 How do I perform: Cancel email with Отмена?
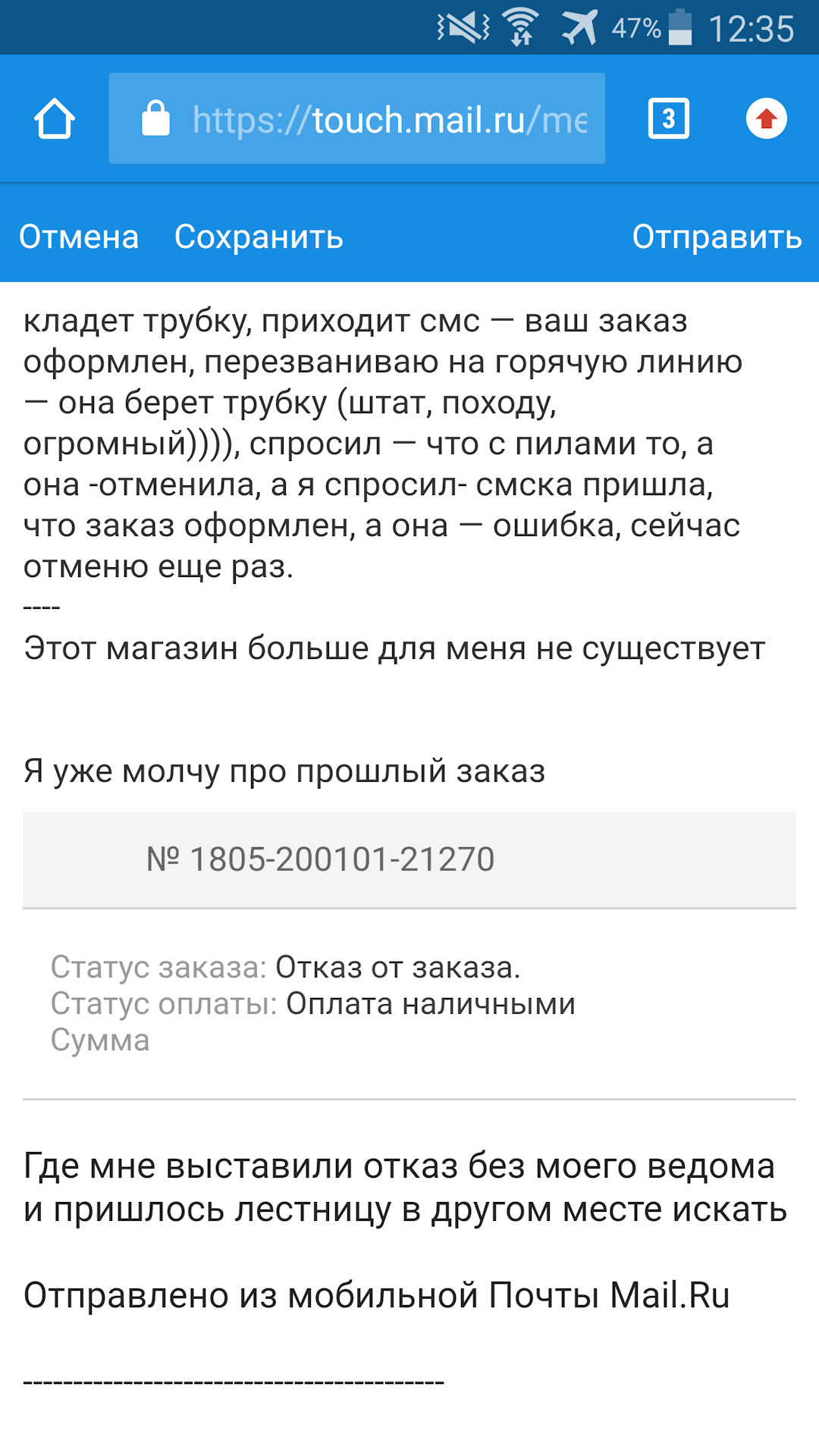point(79,237)
